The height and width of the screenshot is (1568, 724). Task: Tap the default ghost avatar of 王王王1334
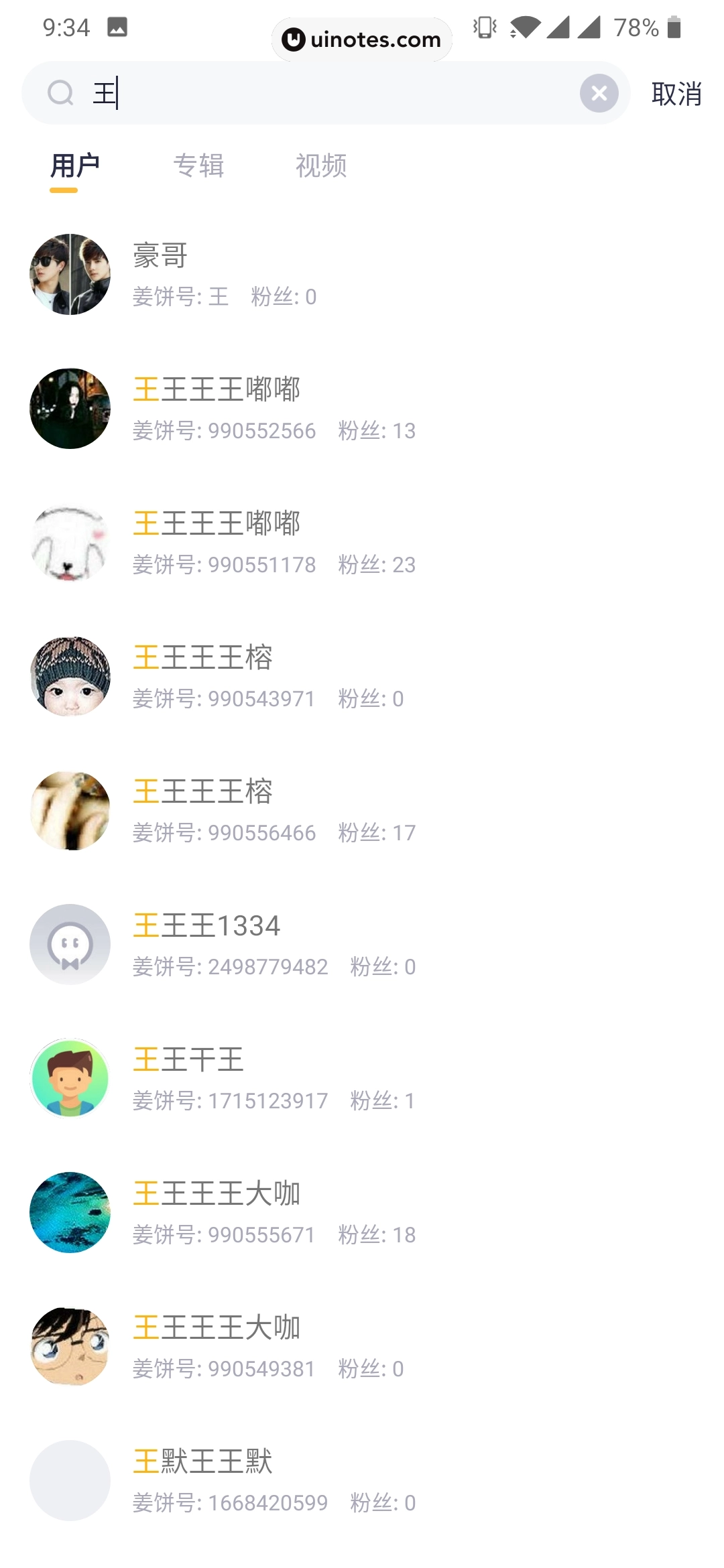(70, 944)
